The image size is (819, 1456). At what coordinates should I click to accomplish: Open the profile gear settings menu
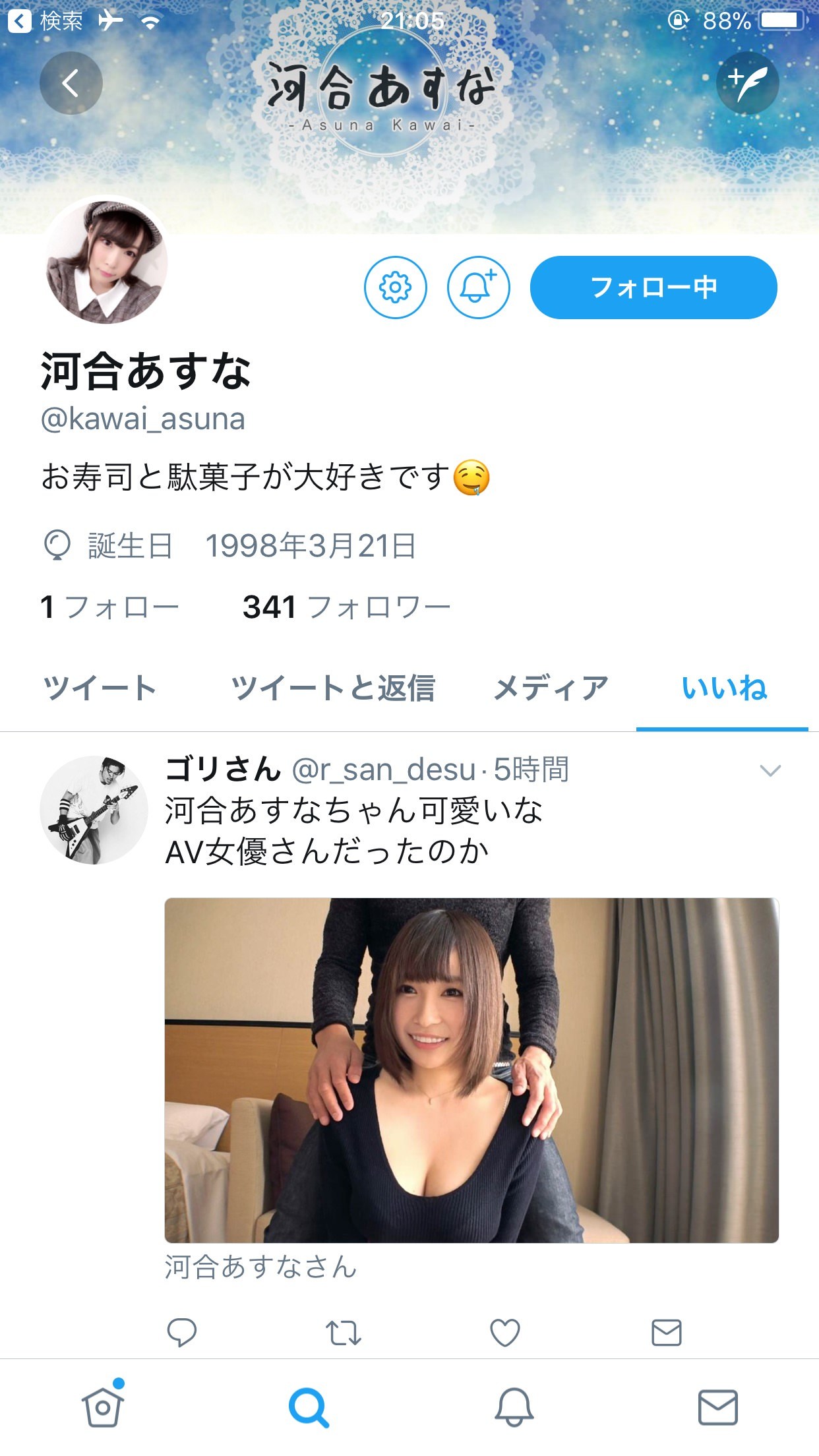(x=395, y=288)
